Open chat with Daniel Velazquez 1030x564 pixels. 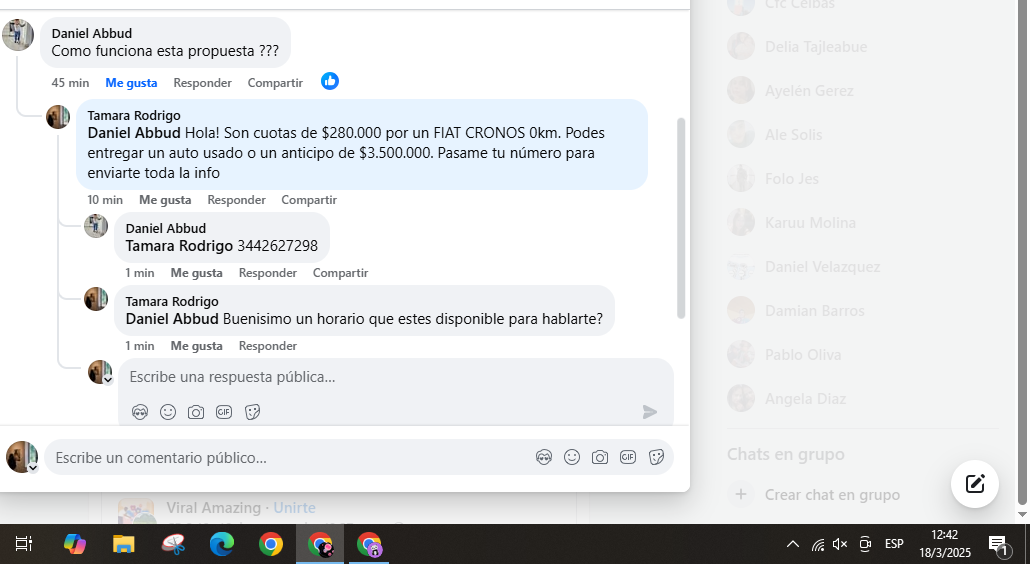tap(822, 266)
